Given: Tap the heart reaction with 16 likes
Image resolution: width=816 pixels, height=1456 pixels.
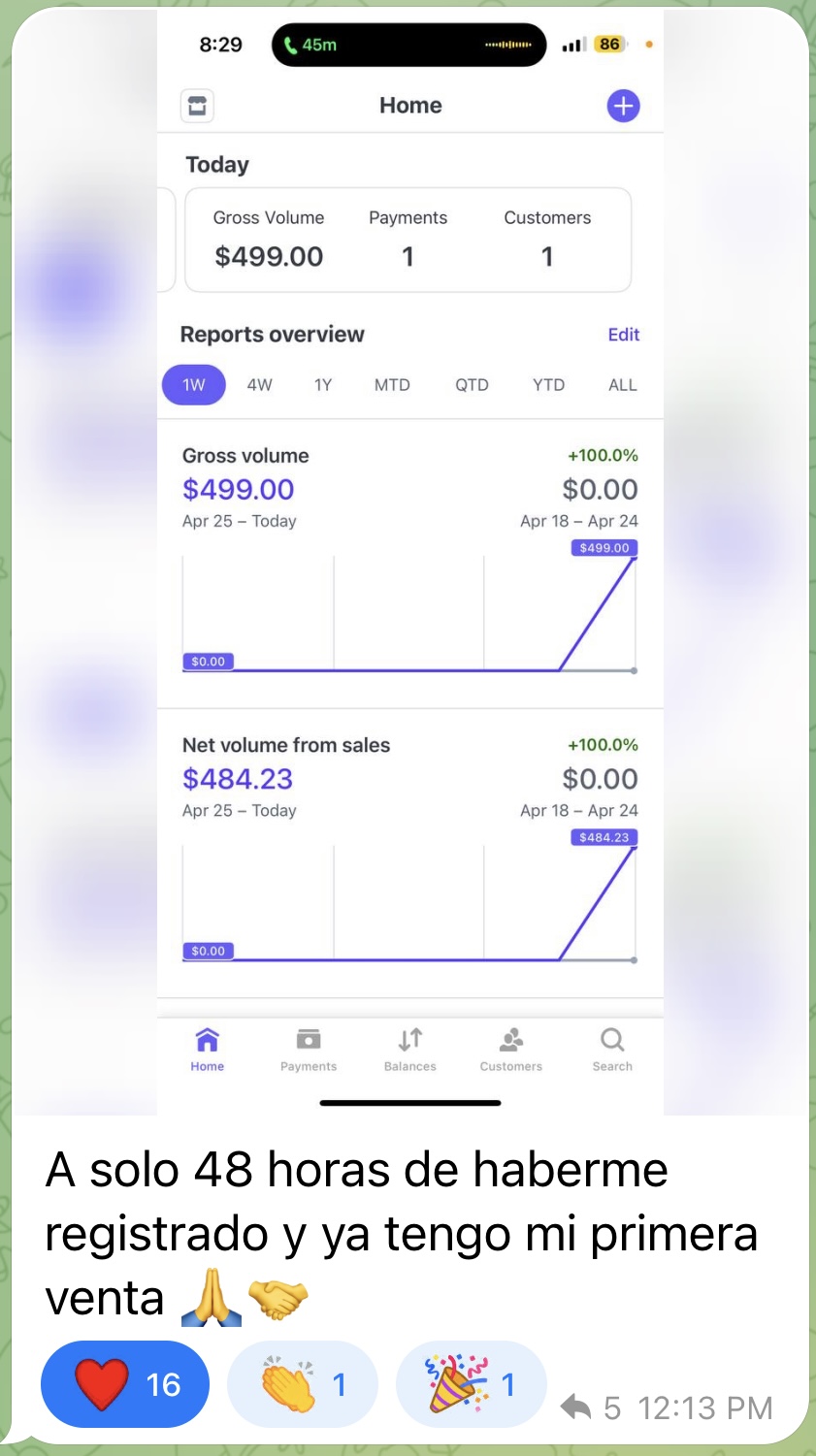Looking at the screenshot, I should pyautogui.click(x=125, y=1384).
